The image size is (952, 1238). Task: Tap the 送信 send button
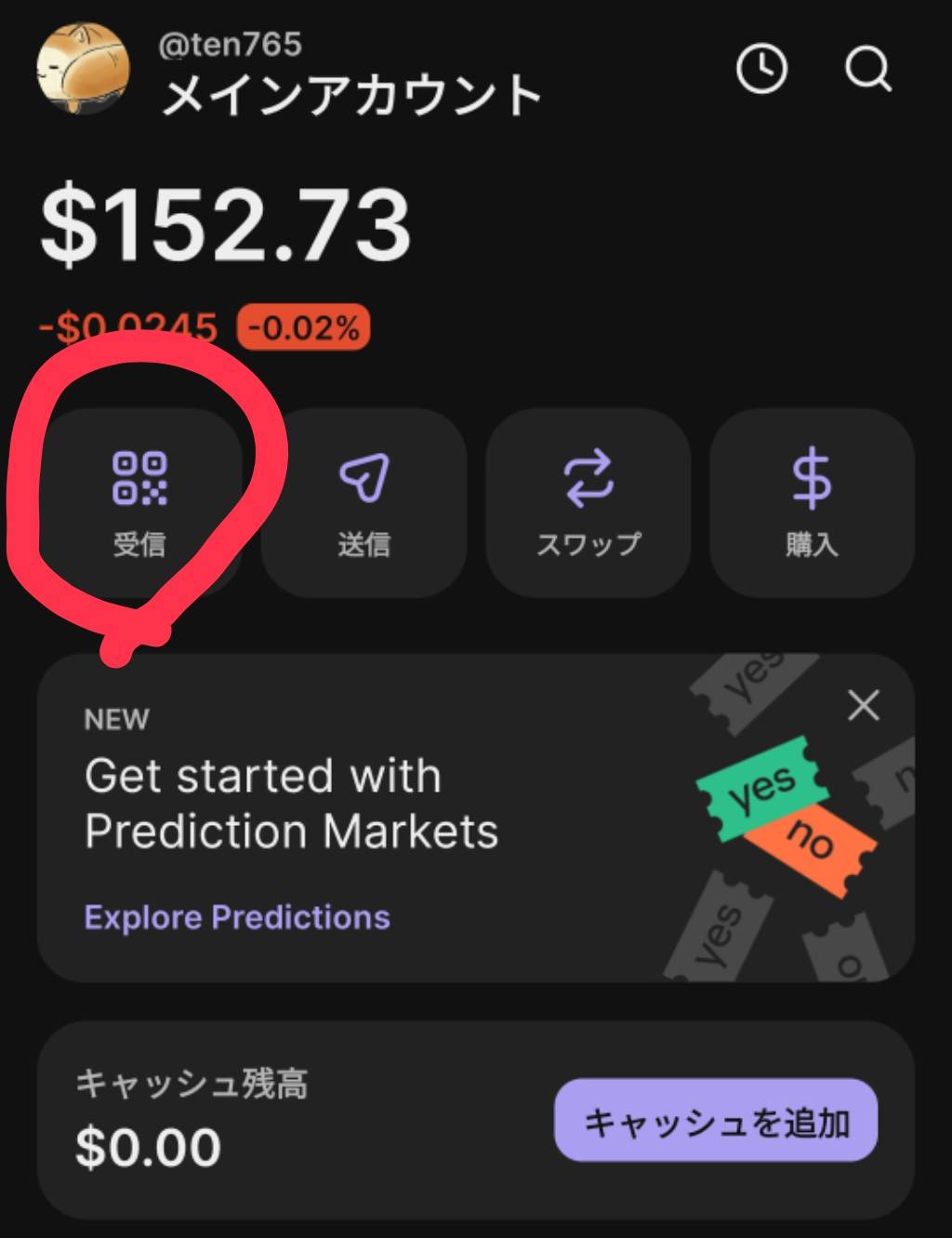(x=364, y=502)
